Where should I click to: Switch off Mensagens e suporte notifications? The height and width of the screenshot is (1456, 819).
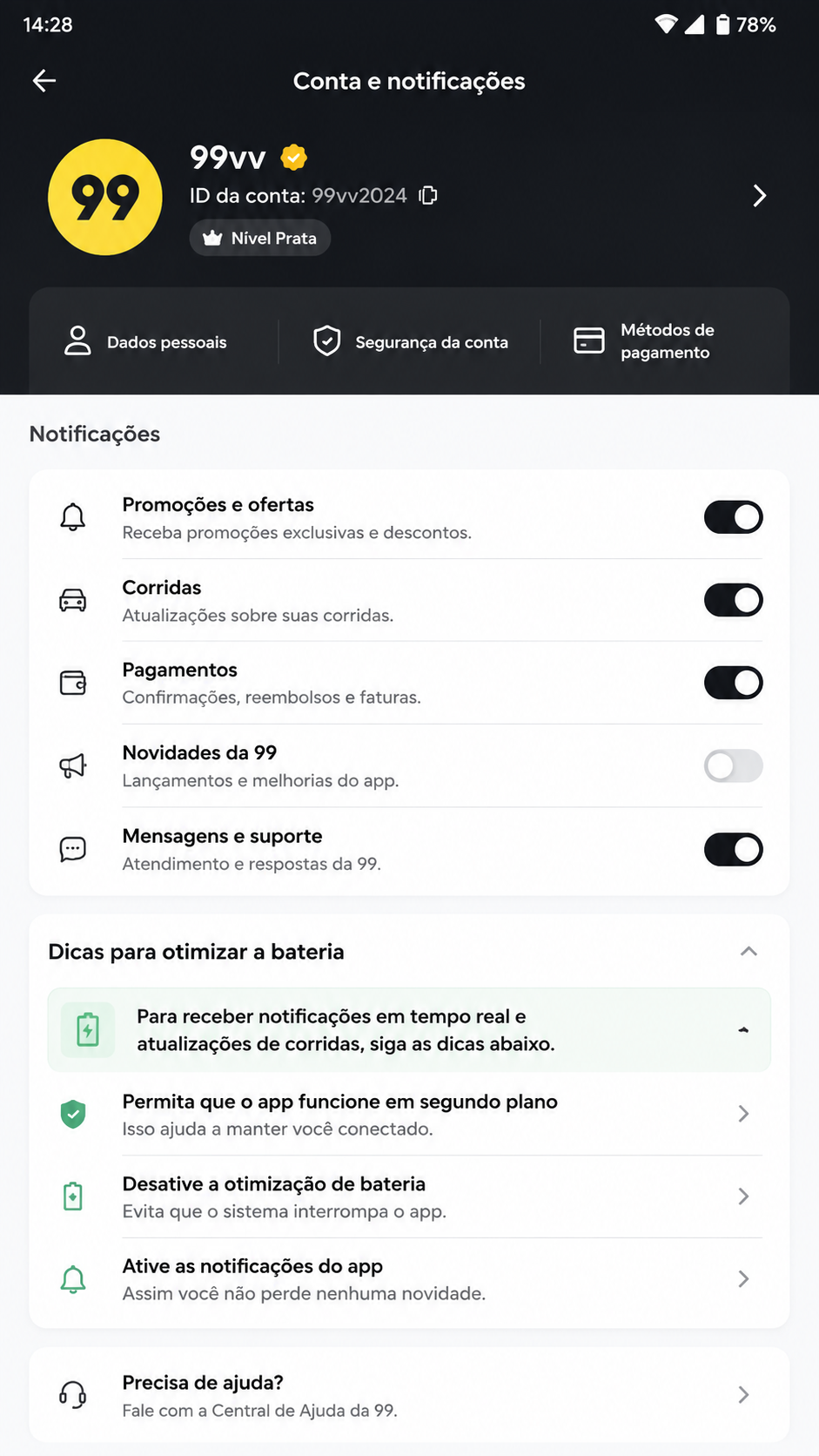[x=733, y=849]
